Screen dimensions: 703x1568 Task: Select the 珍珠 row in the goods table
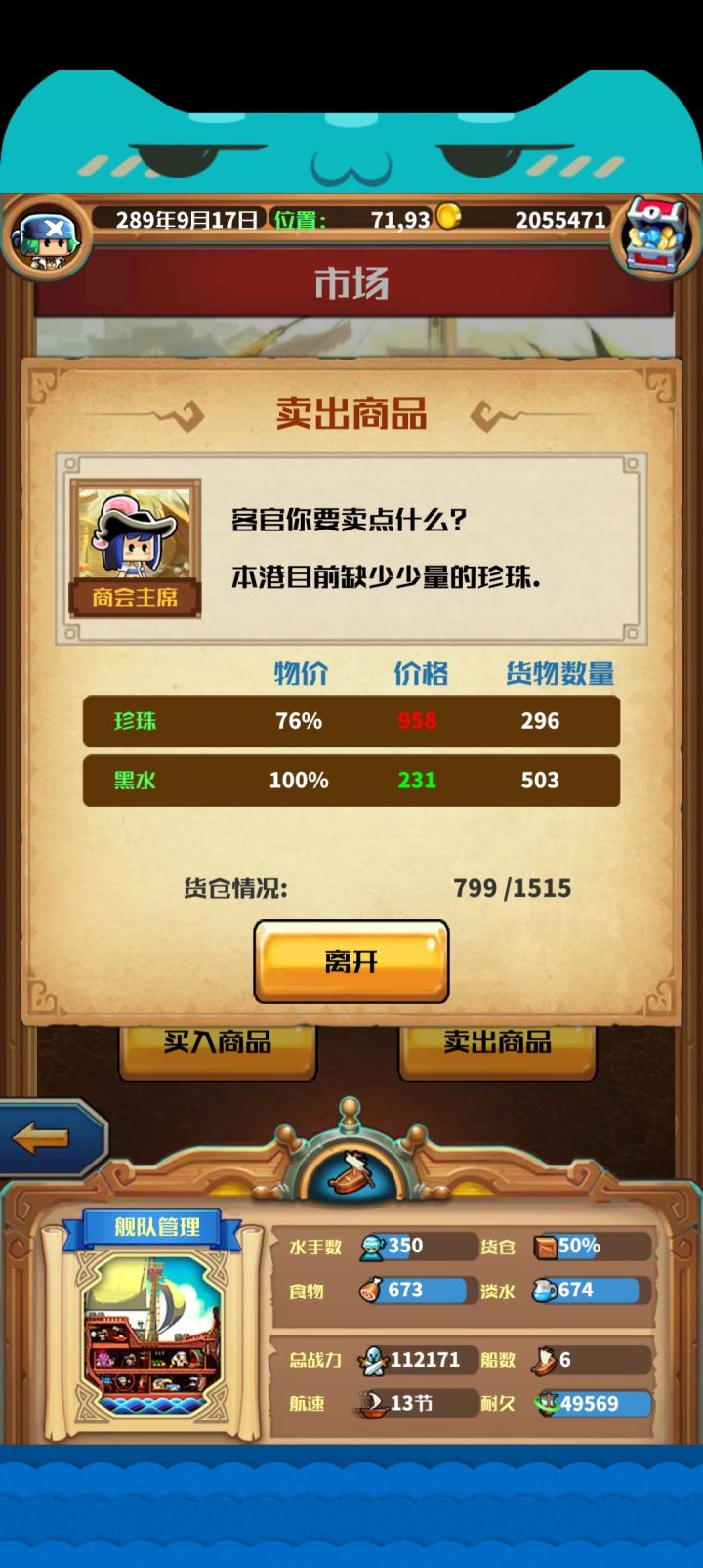click(350, 721)
